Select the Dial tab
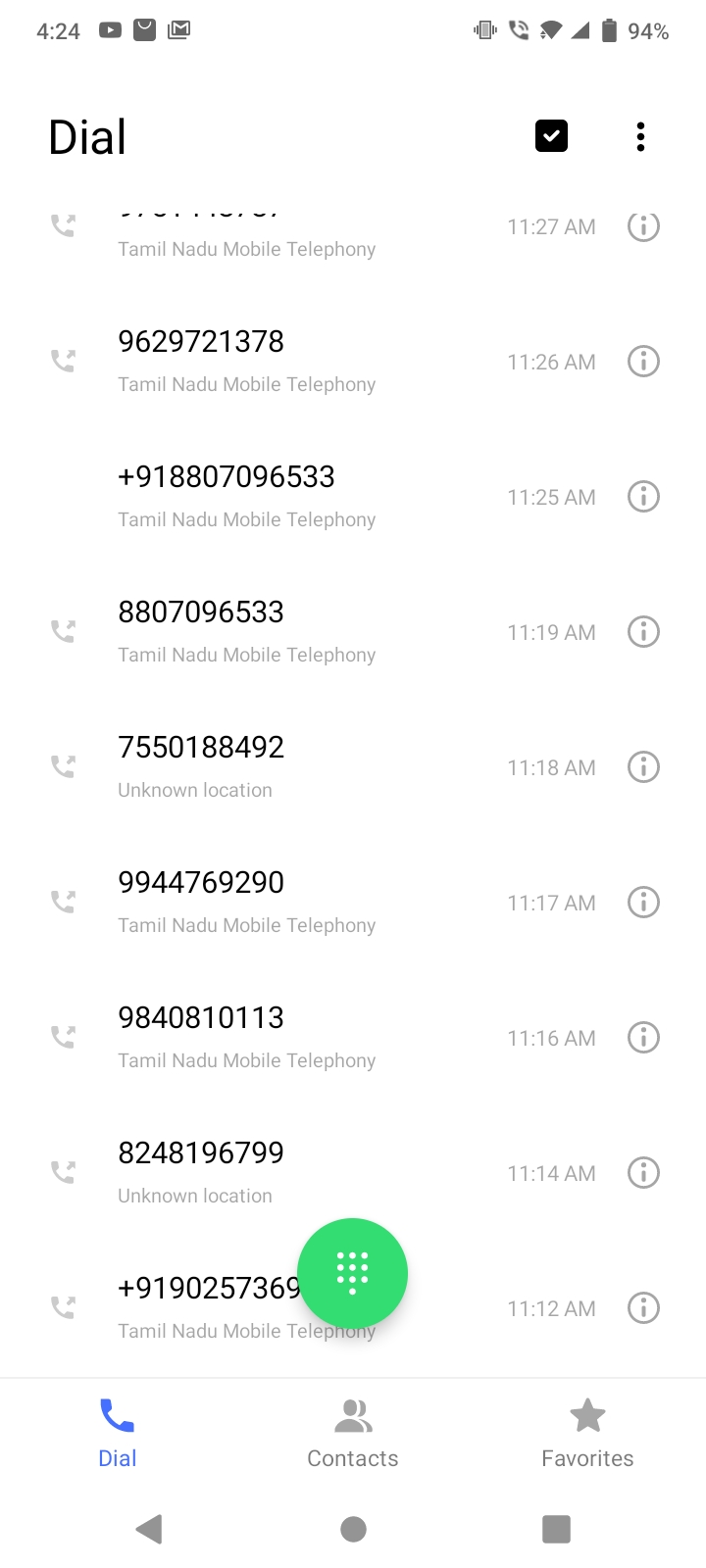706x1568 pixels. point(118,1432)
